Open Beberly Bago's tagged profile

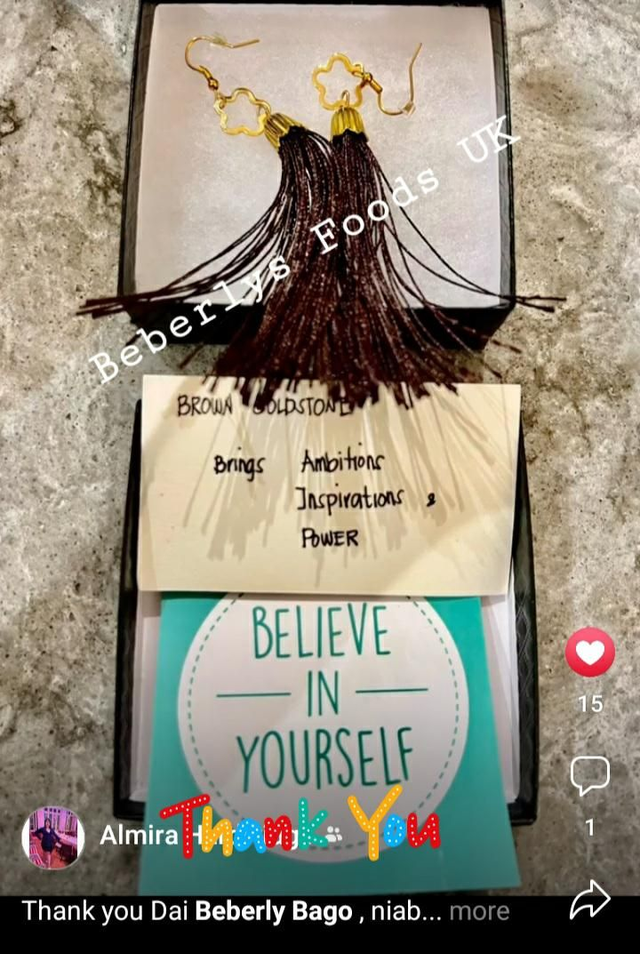(272, 911)
